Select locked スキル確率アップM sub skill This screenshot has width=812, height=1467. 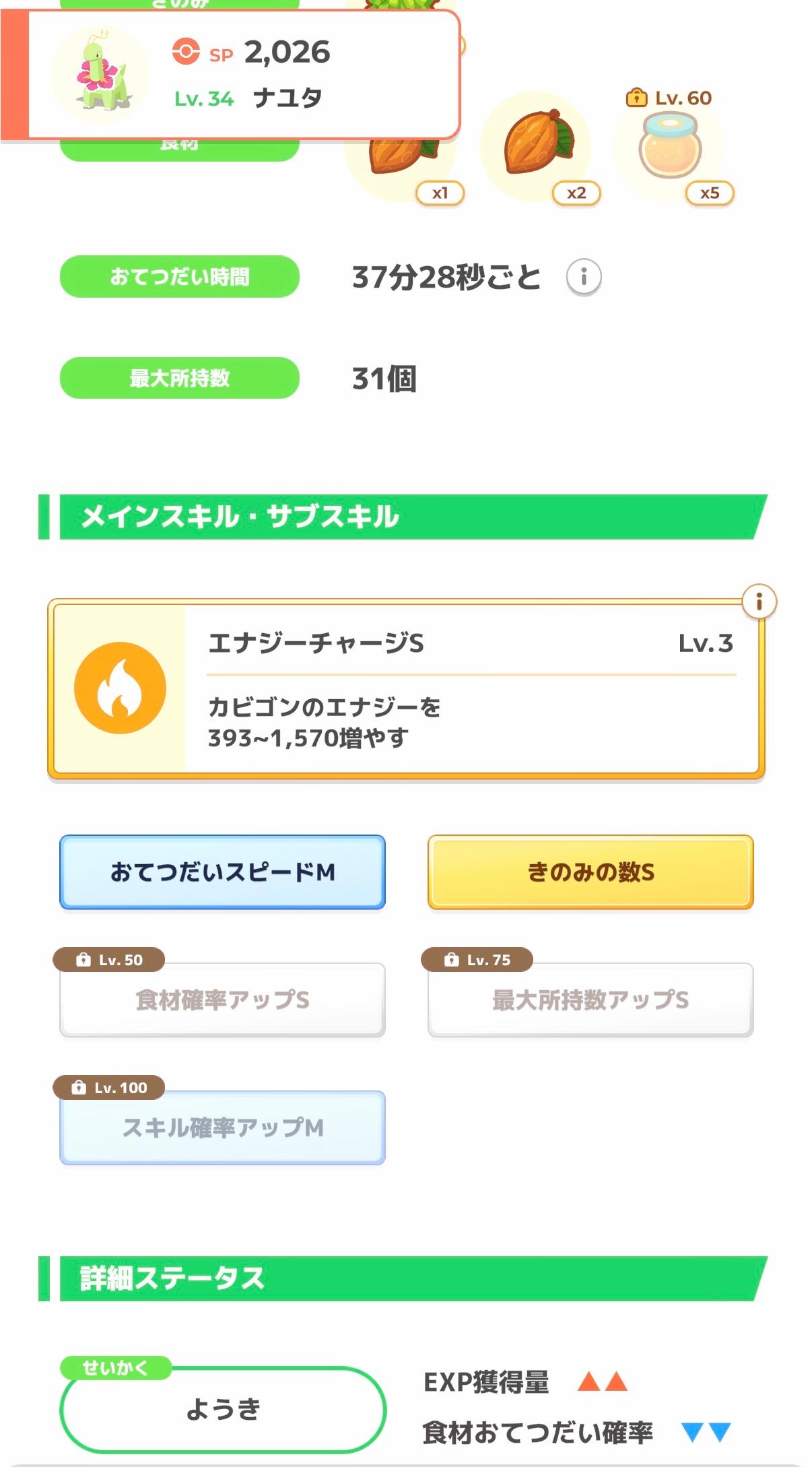tap(222, 1128)
